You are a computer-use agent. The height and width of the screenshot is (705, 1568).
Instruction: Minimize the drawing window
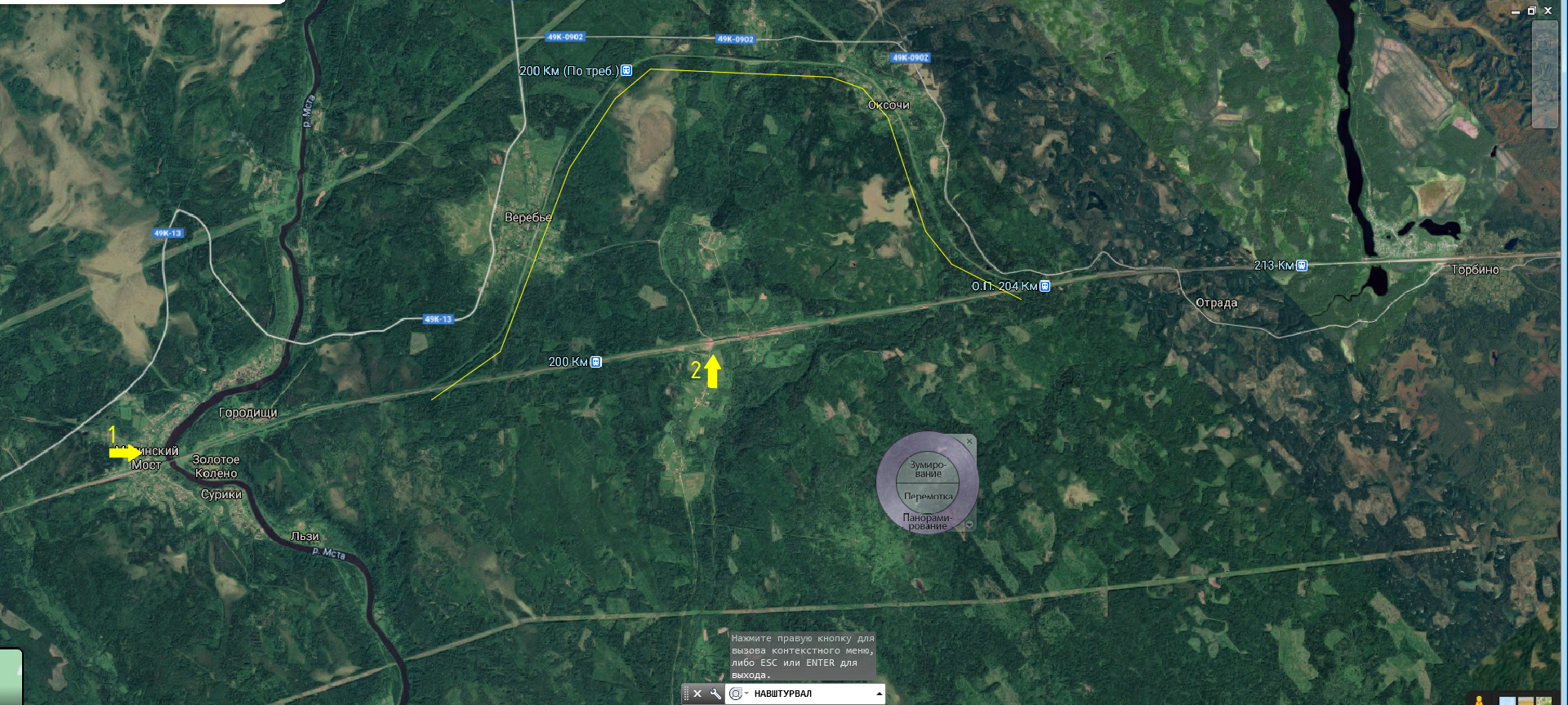pyautogui.click(x=1516, y=11)
